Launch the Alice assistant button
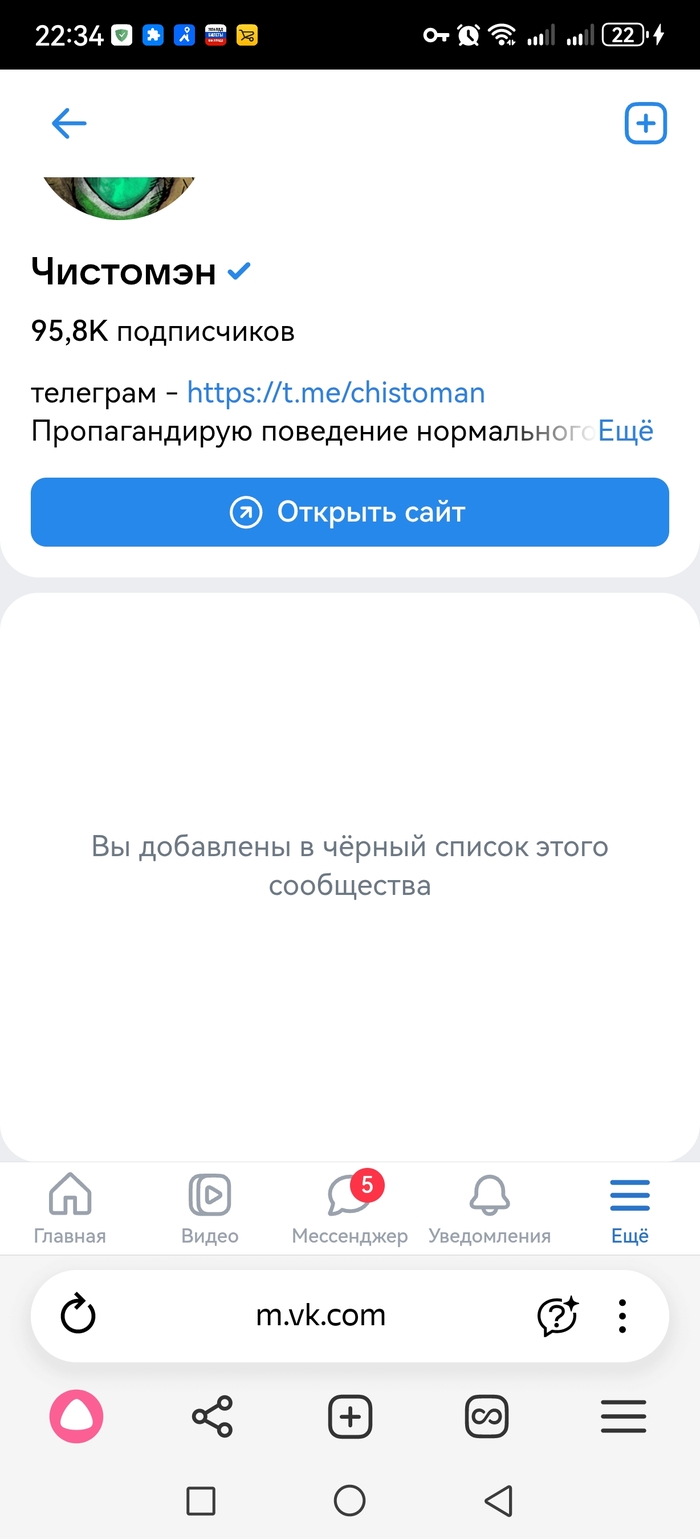Screen dimensions: 700x1539 [77, 1416]
